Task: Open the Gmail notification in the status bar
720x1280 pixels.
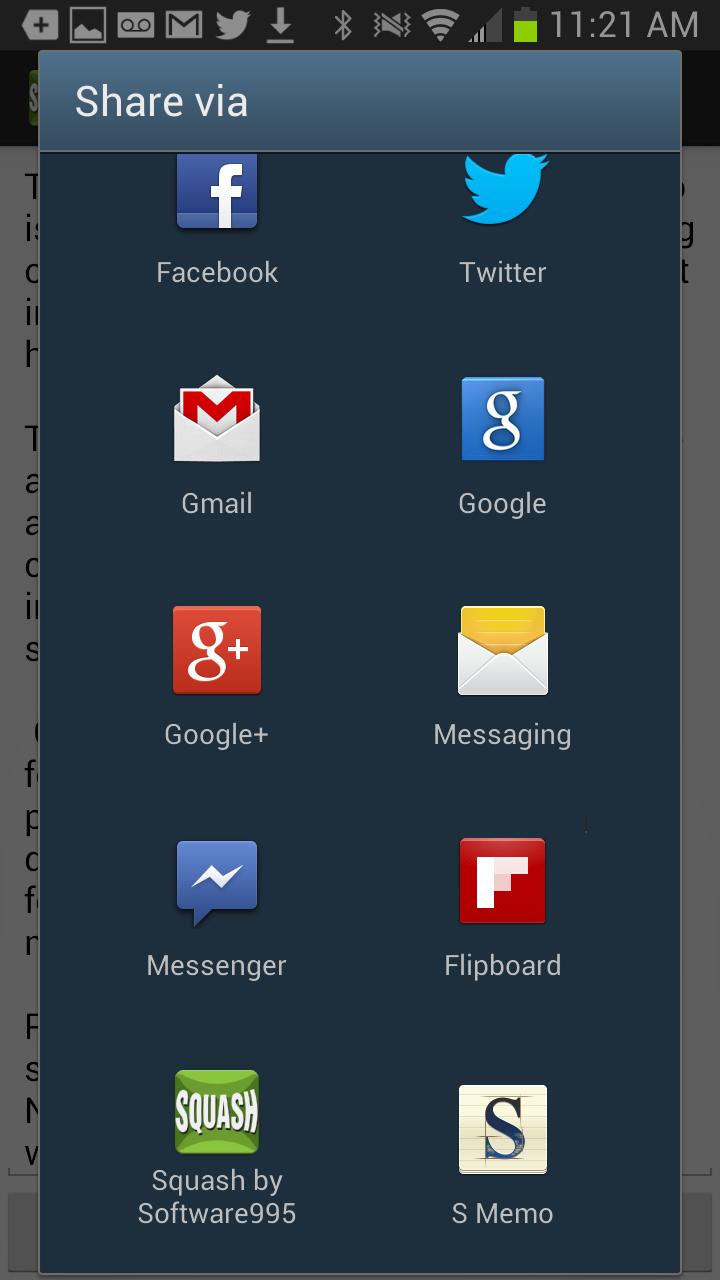Action: (x=184, y=25)
